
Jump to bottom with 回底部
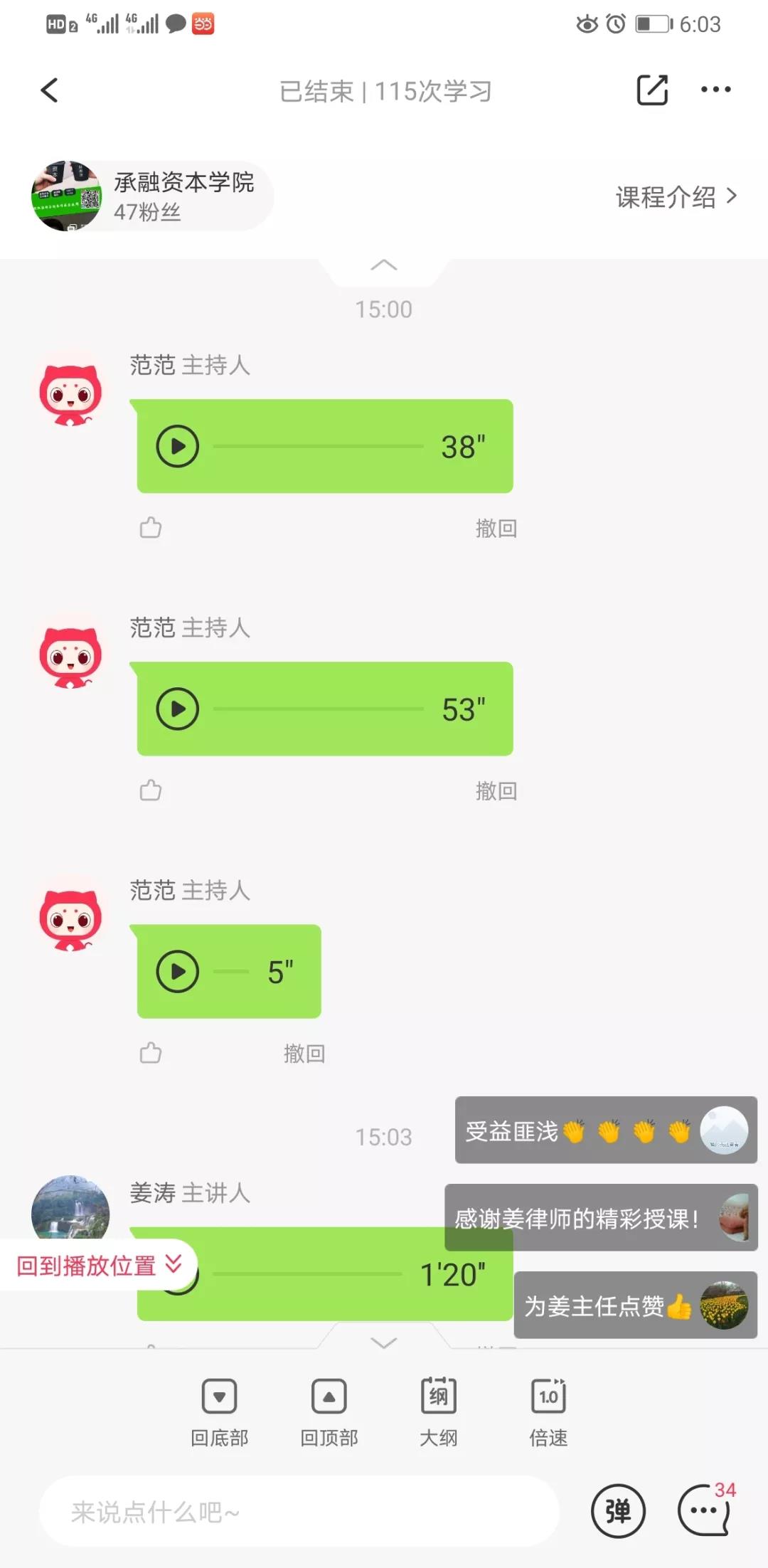point(219,1411)
